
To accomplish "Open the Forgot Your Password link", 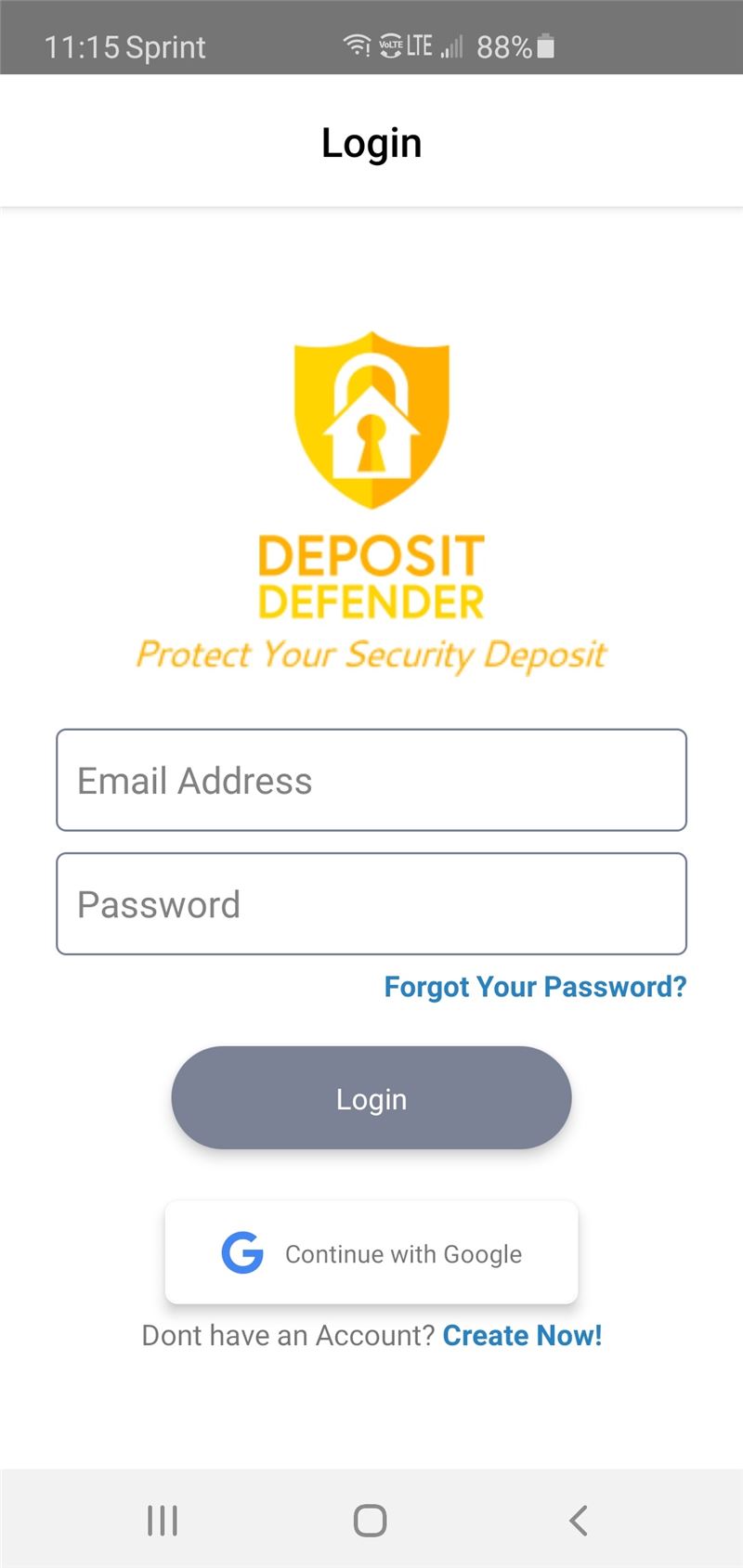I will tap(535, 986).
